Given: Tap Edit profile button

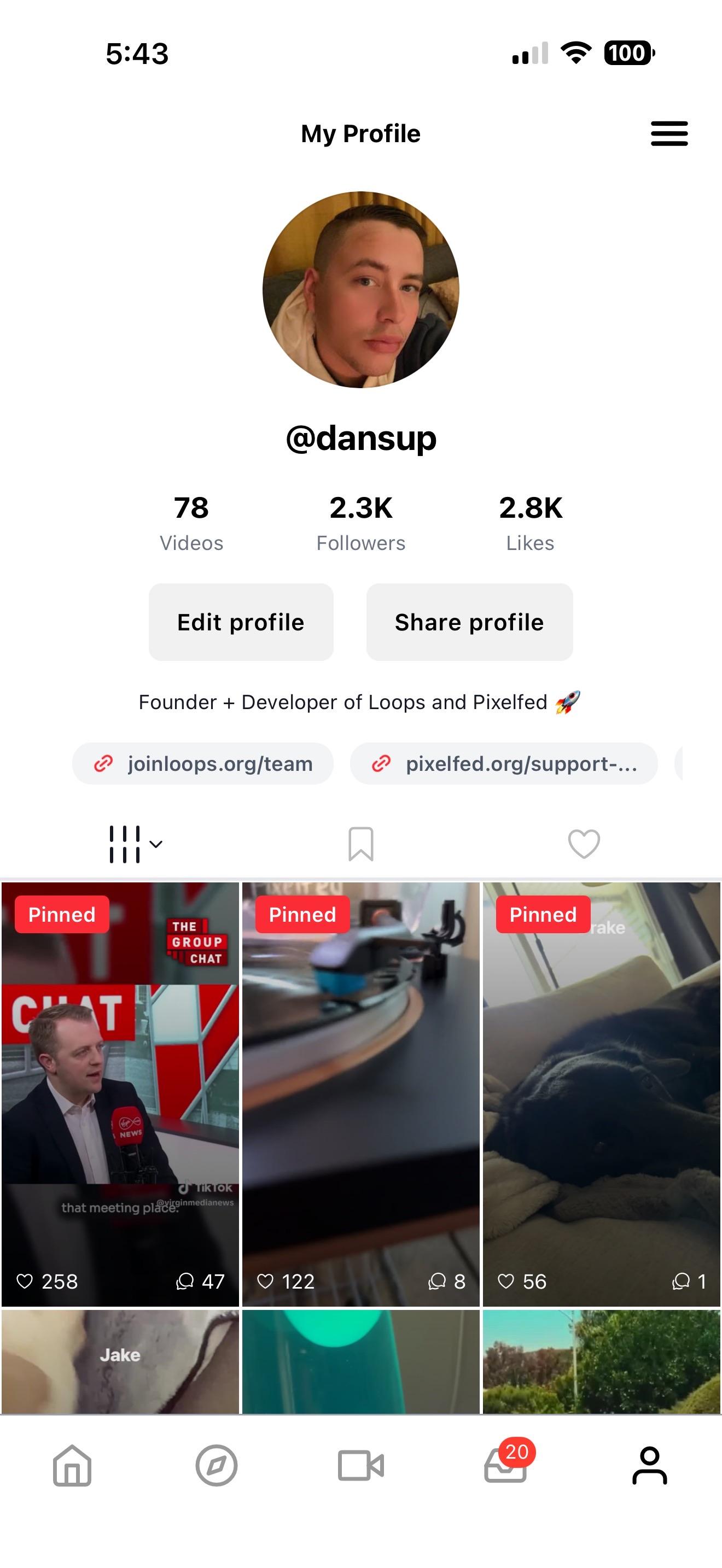Looking at the screenshot, I should click(x=241, y=622).
